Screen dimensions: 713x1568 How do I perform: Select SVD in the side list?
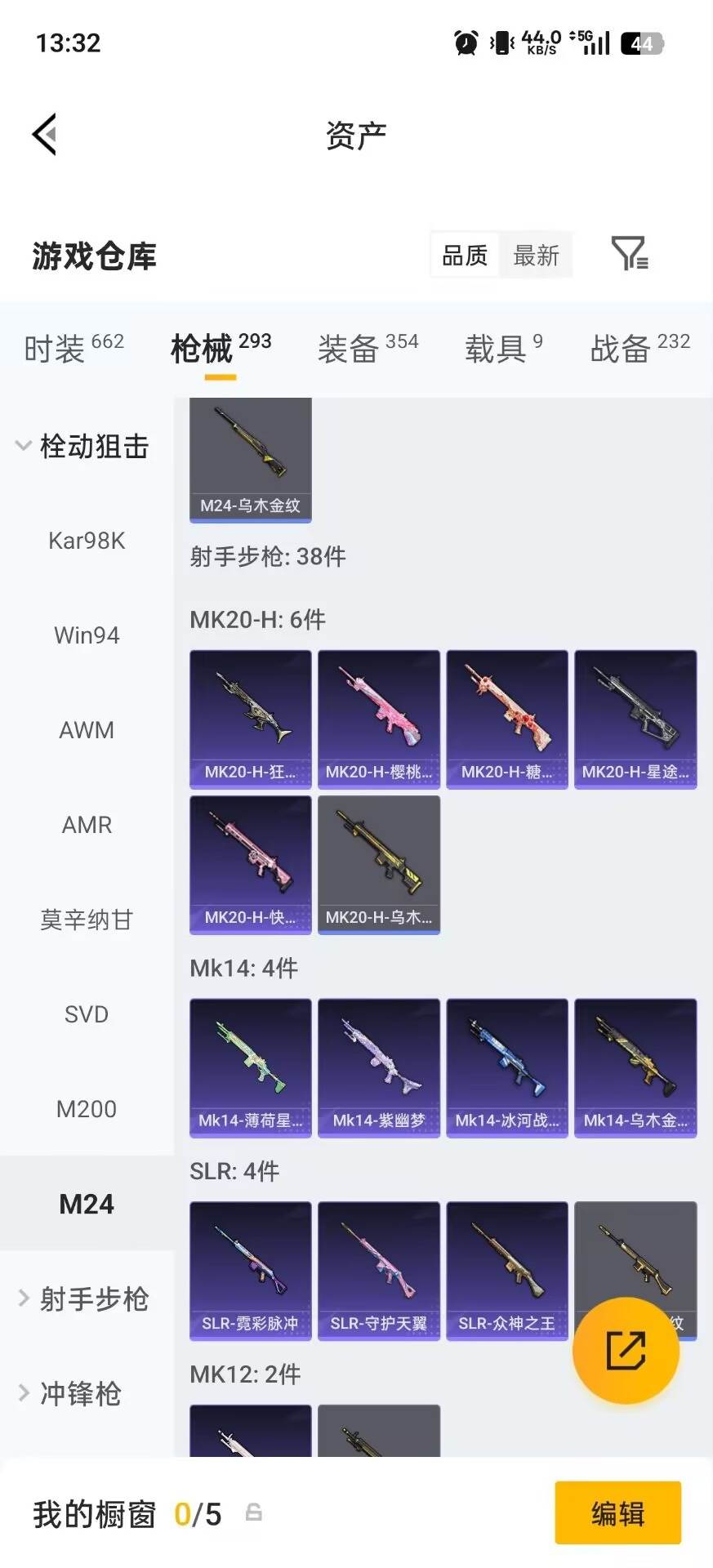point(87,1014)
